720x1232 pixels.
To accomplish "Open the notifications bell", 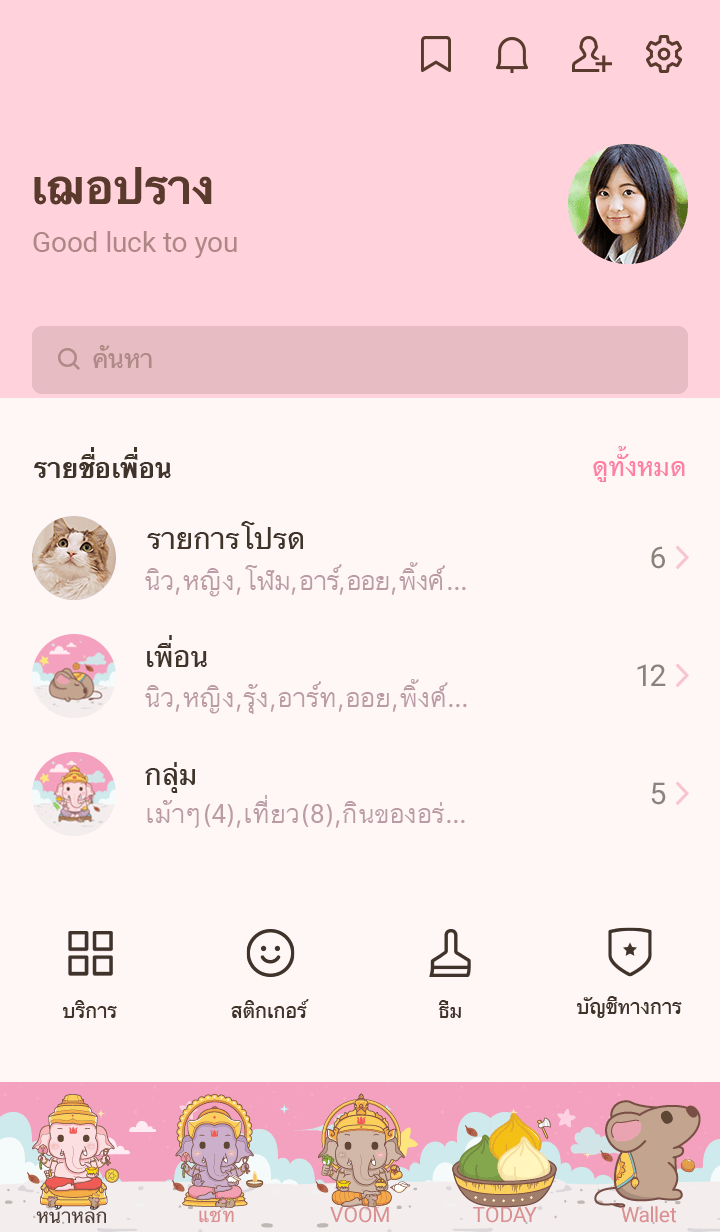I will [512, 54].
